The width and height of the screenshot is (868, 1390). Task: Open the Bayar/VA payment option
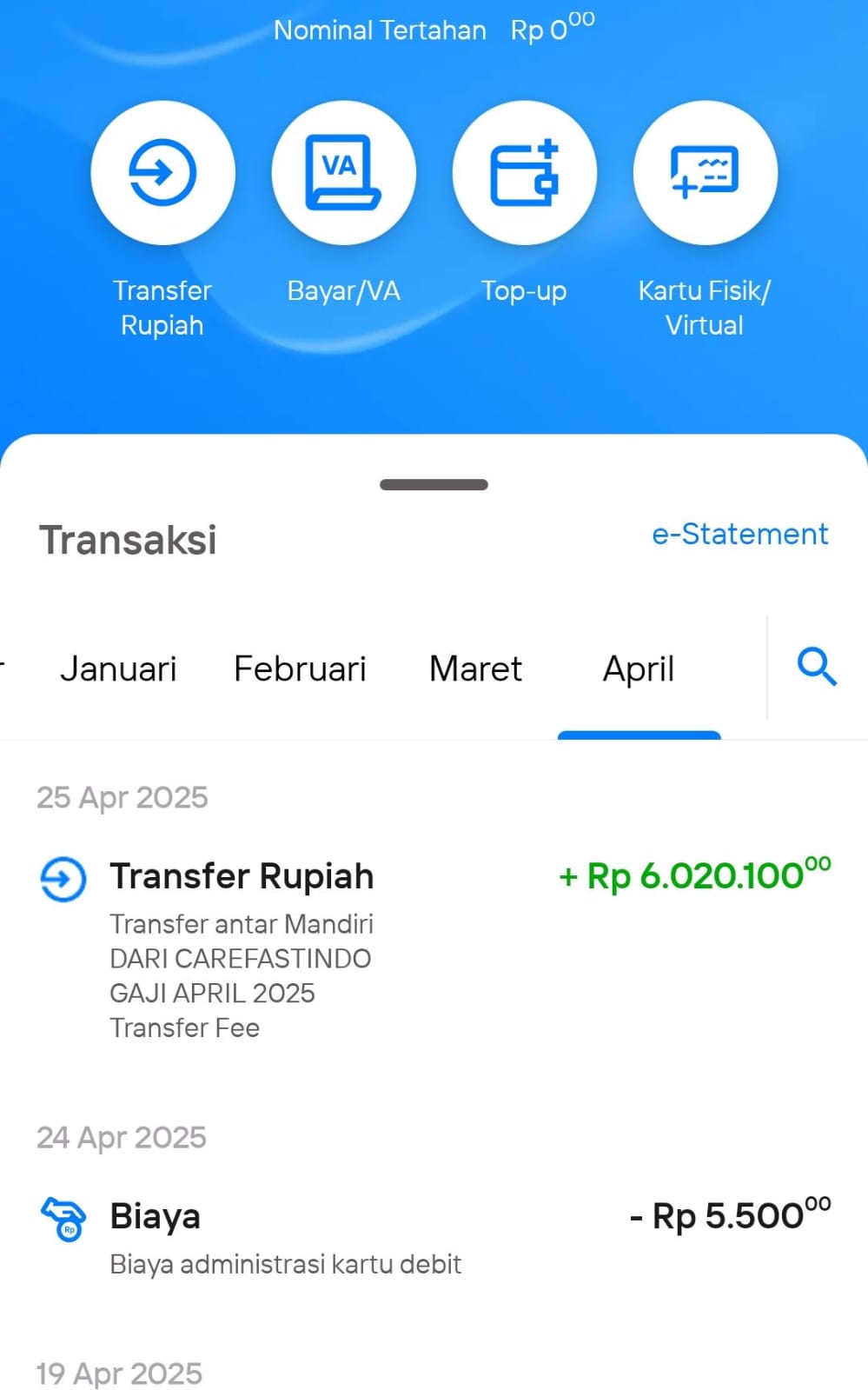tap(343, 172)
